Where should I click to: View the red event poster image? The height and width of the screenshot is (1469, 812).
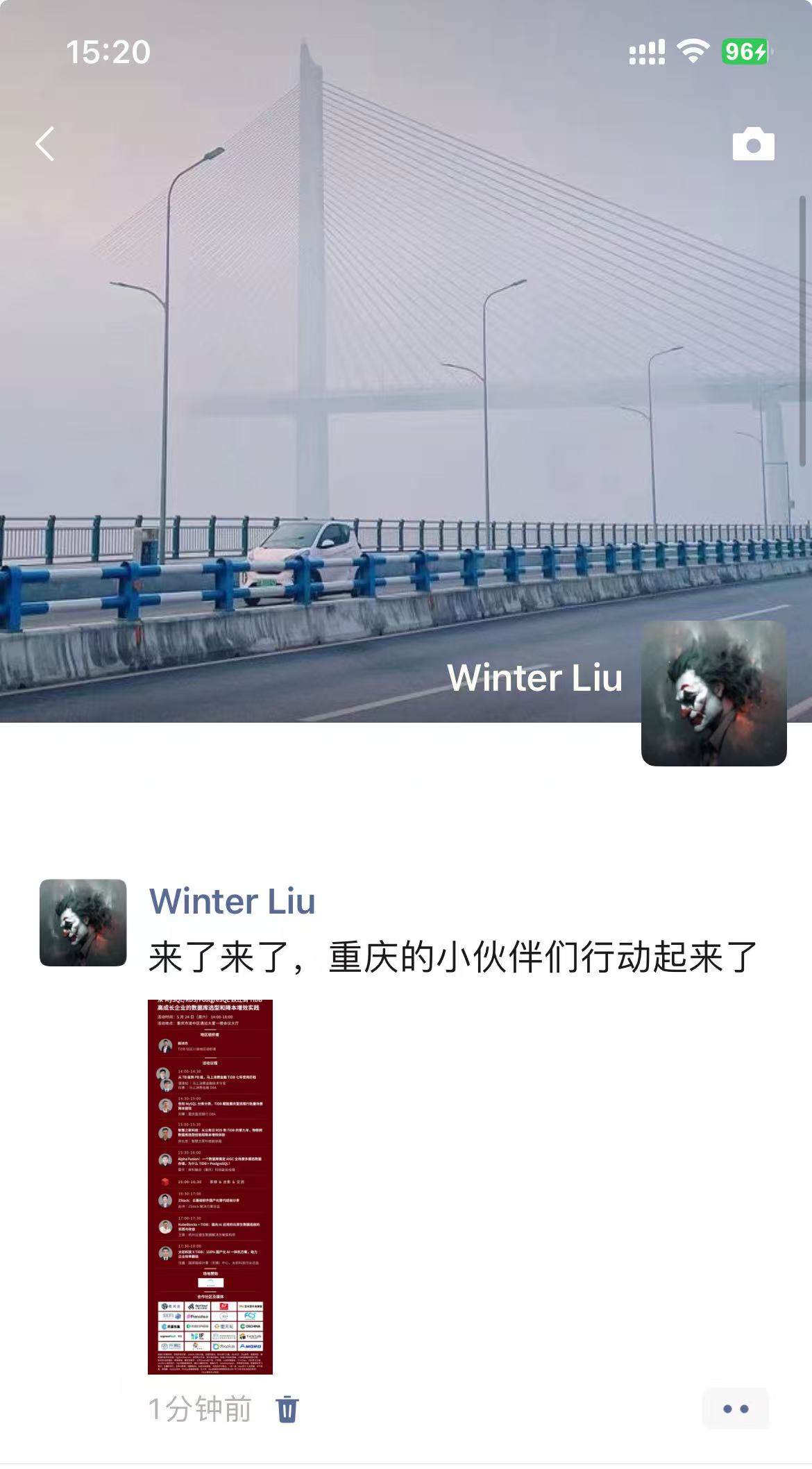tap(210, 1186)
